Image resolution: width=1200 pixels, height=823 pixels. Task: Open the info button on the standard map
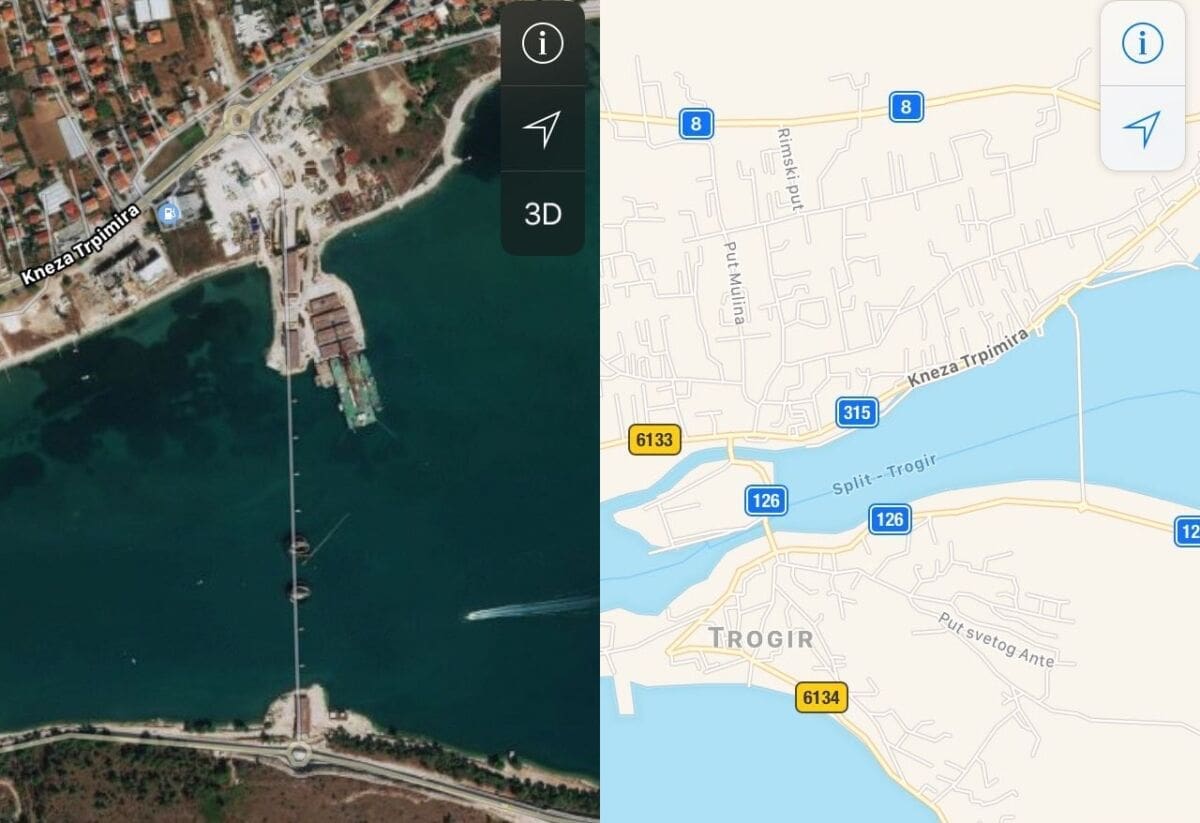coord(1142,44)
